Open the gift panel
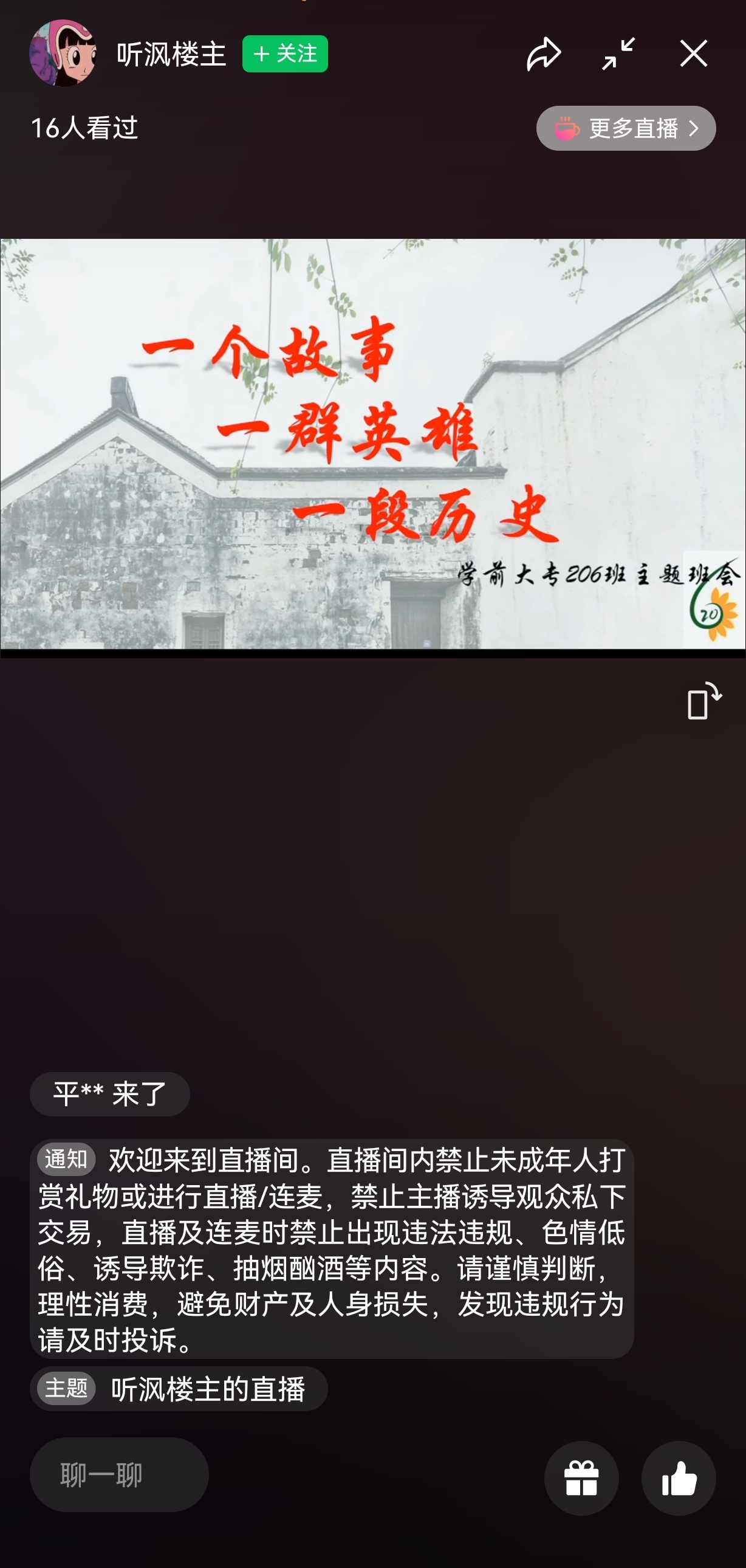The image size is (746, 1568). coord(581,1477)
